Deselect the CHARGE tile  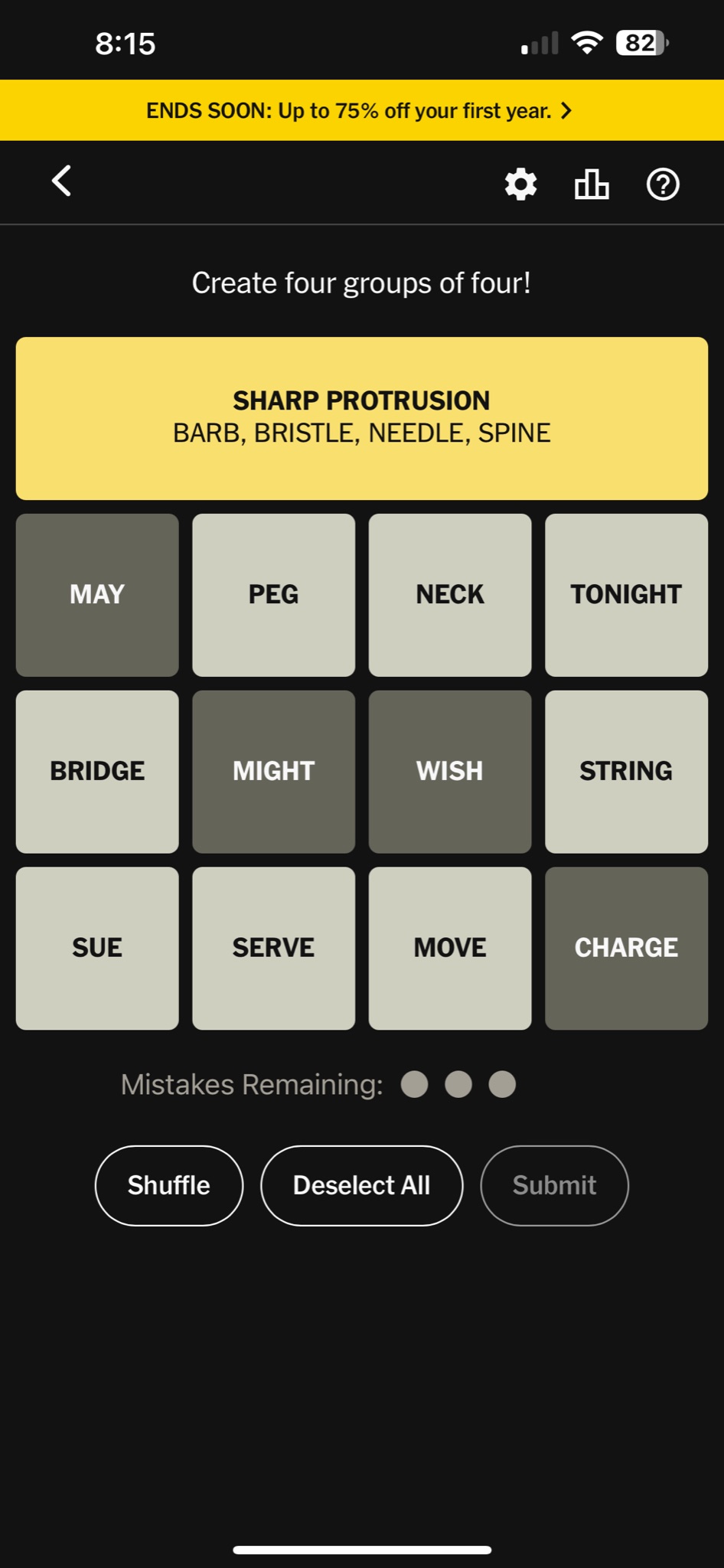coord(626,949)
